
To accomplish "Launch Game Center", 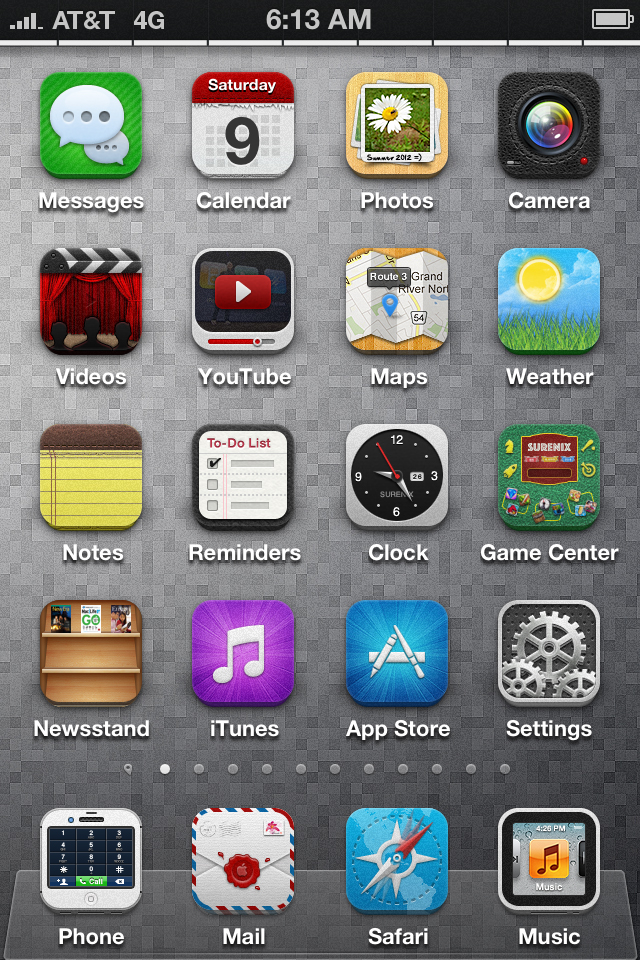I will point(549,477).
